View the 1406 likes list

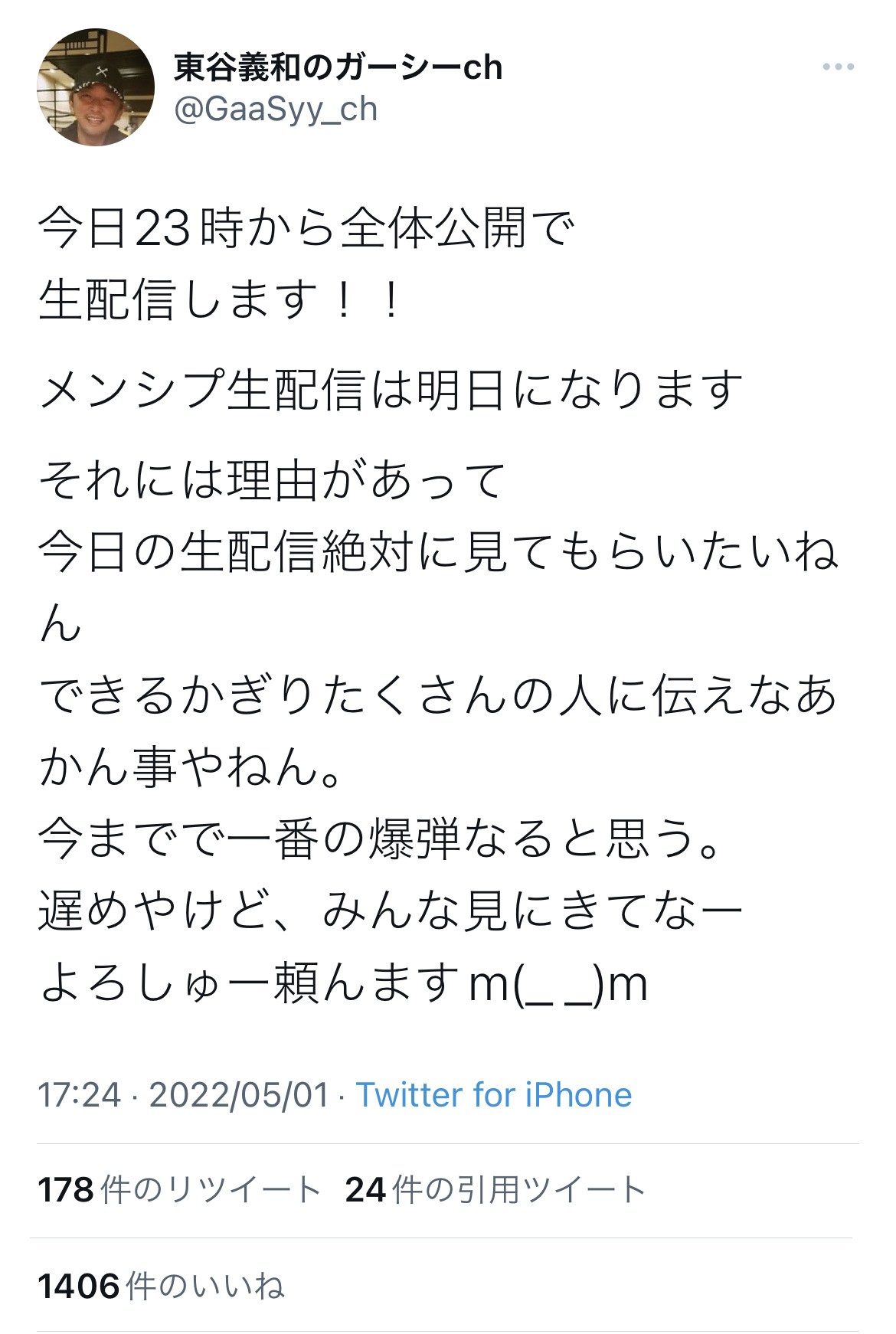[x=161, y=1287]
